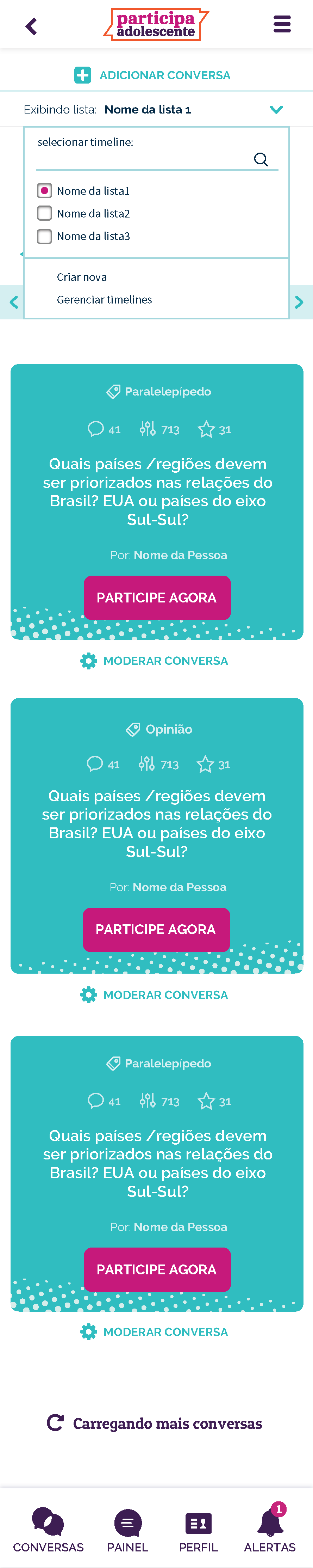The image size is (313, 1568).
Task: Open the hamburger menu
Action: (x=282, y=24)
